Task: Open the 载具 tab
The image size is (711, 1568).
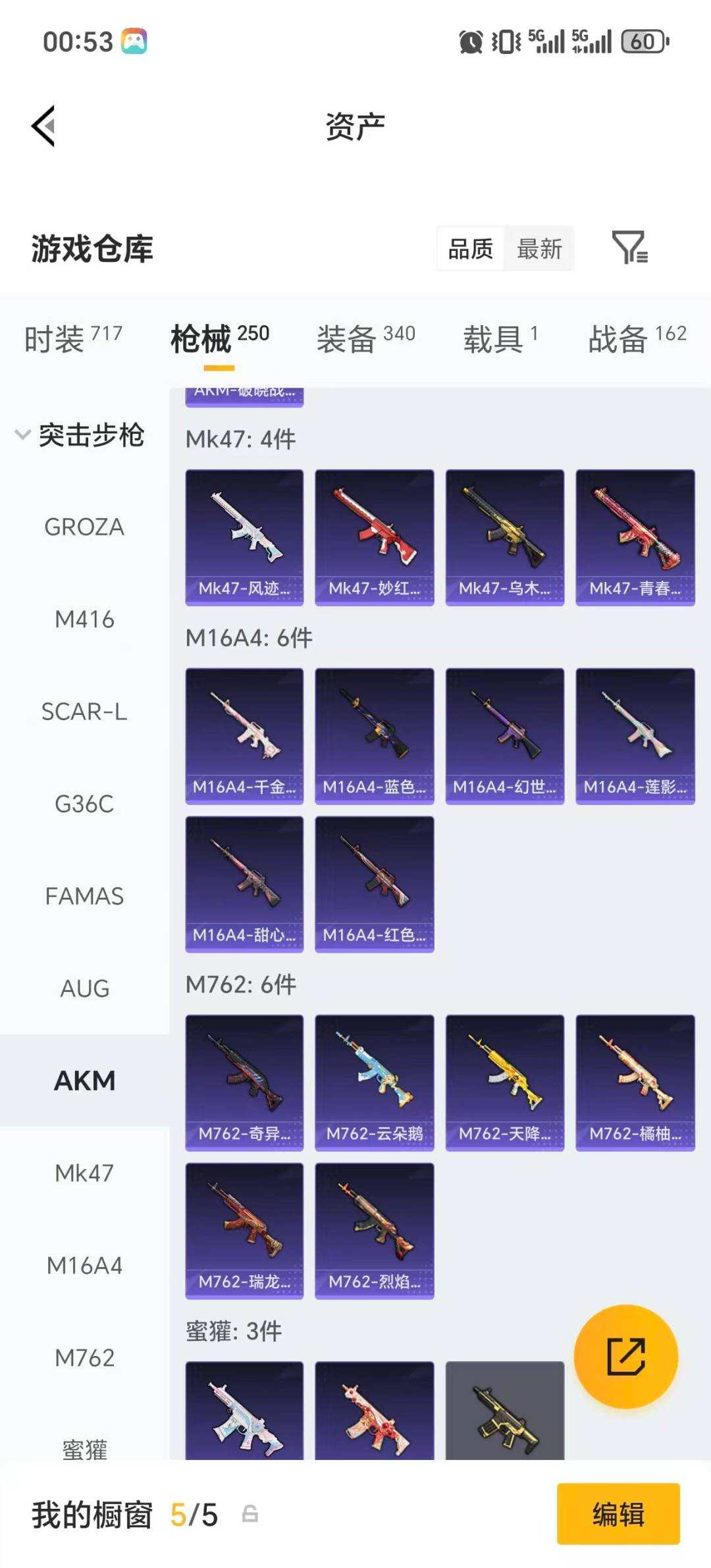Action: pyautogui.click(x=500, y=338)
